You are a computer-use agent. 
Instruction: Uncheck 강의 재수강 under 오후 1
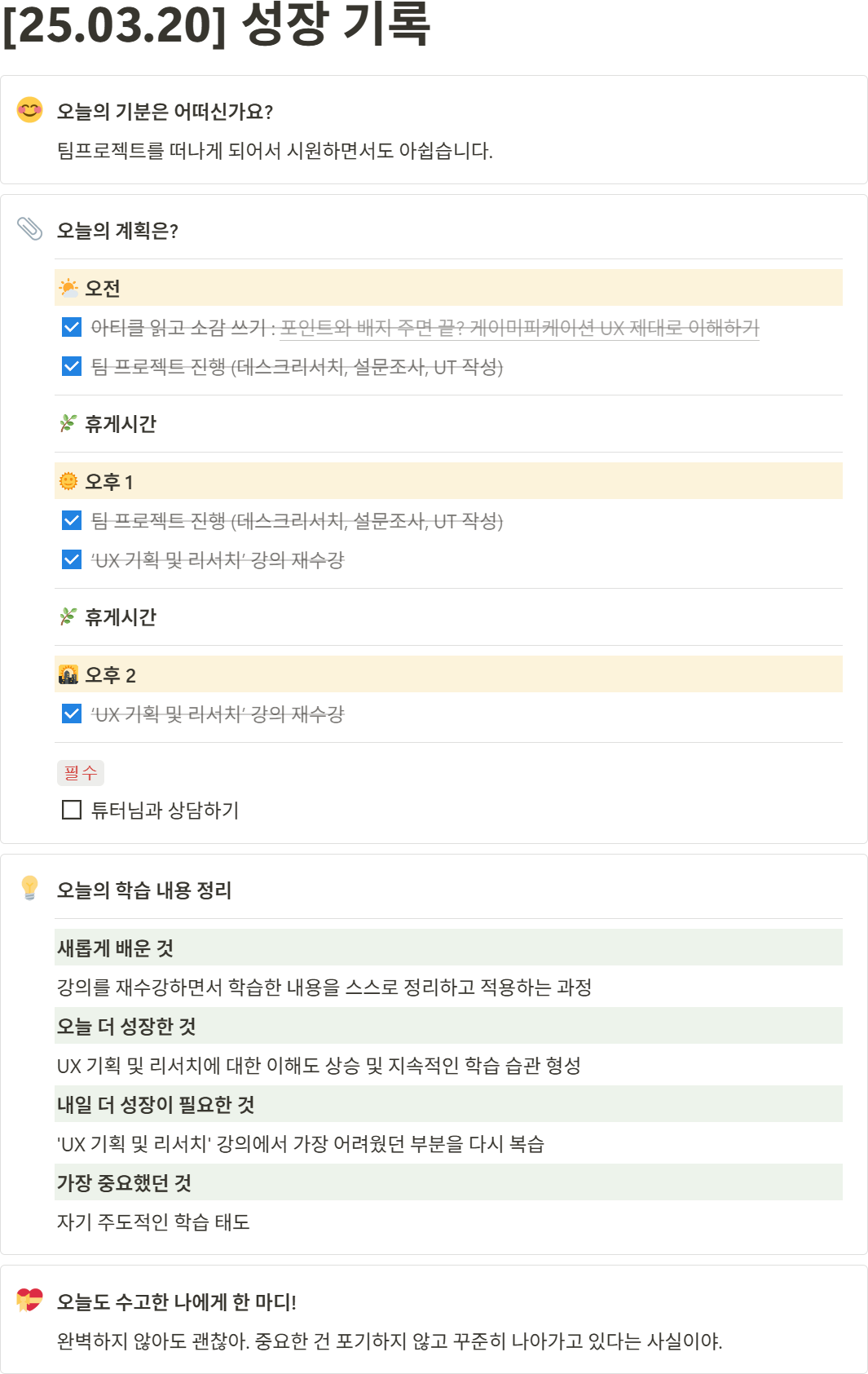coord(72,559)
